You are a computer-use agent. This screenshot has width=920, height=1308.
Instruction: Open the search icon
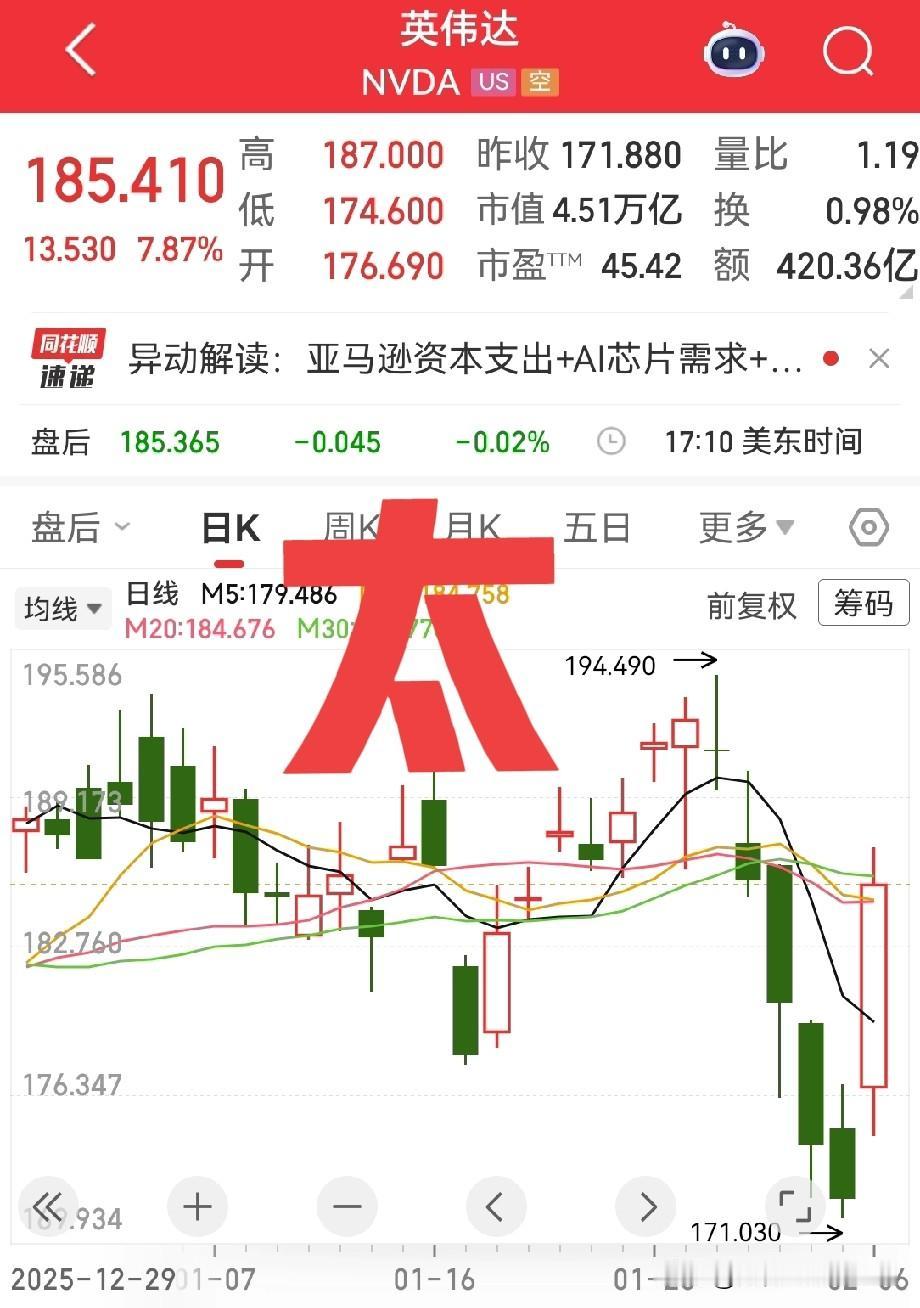[x=845, y=52]
